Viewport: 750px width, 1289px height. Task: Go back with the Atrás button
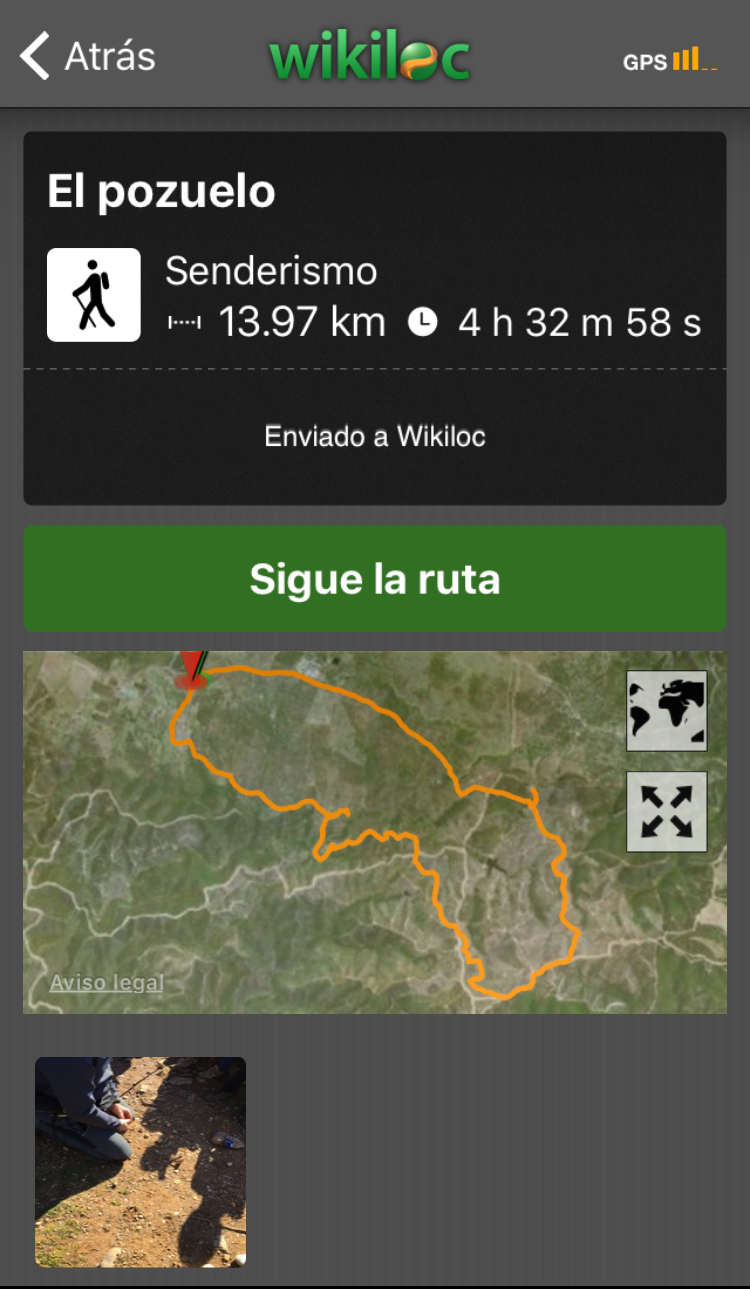coord(88,56)
